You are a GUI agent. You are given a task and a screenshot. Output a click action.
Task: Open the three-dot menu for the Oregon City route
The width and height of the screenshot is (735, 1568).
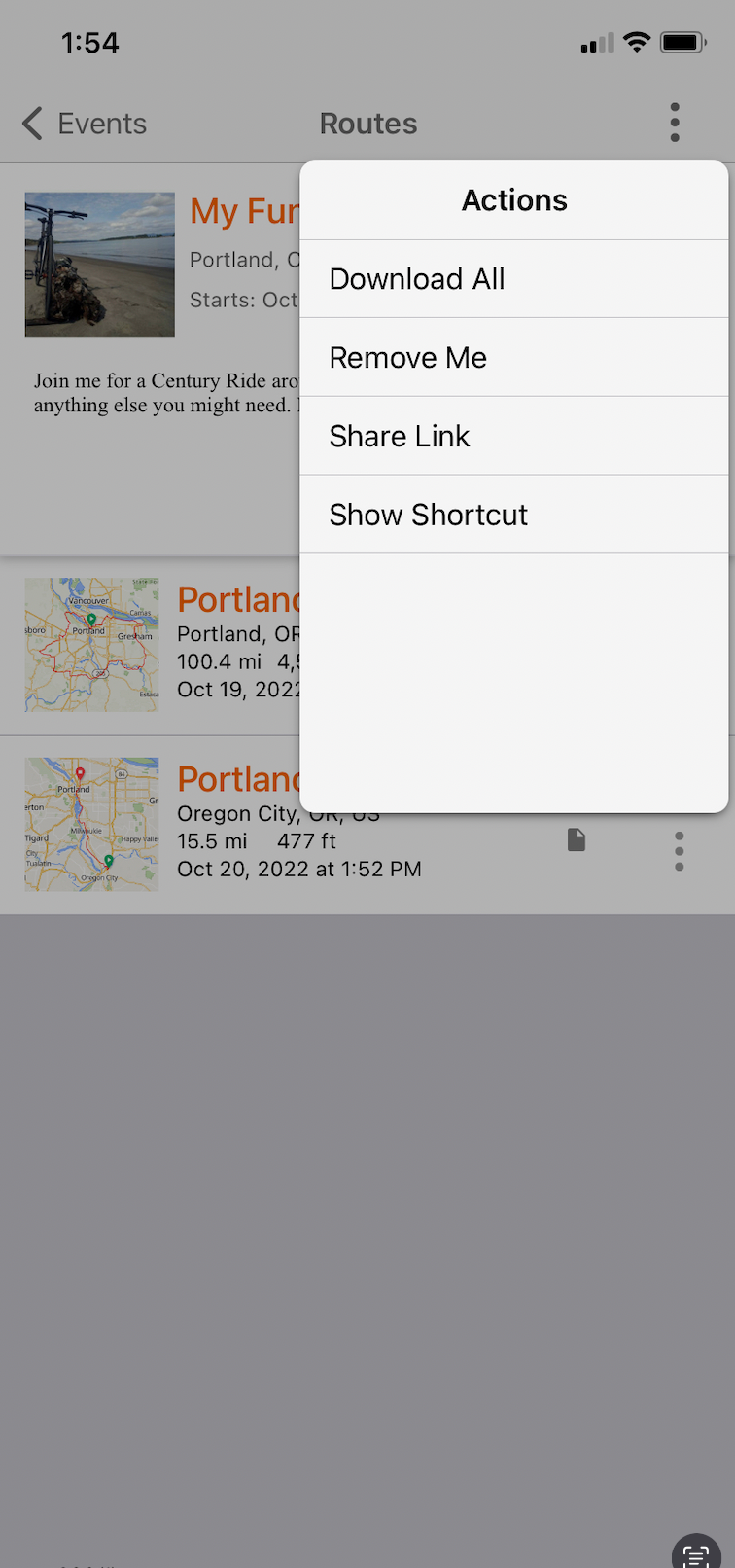coord(680,850)
